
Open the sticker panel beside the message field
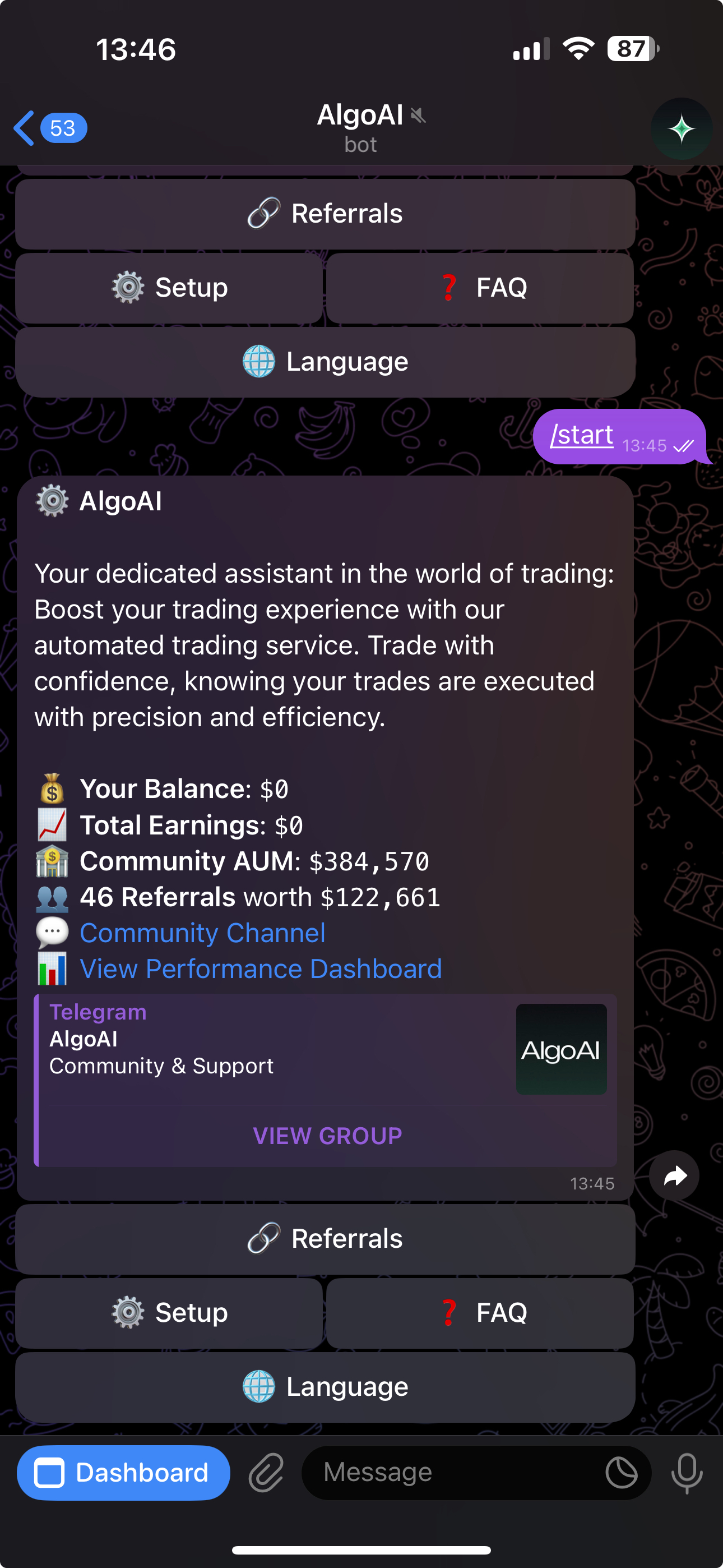tap(622, 1472)
